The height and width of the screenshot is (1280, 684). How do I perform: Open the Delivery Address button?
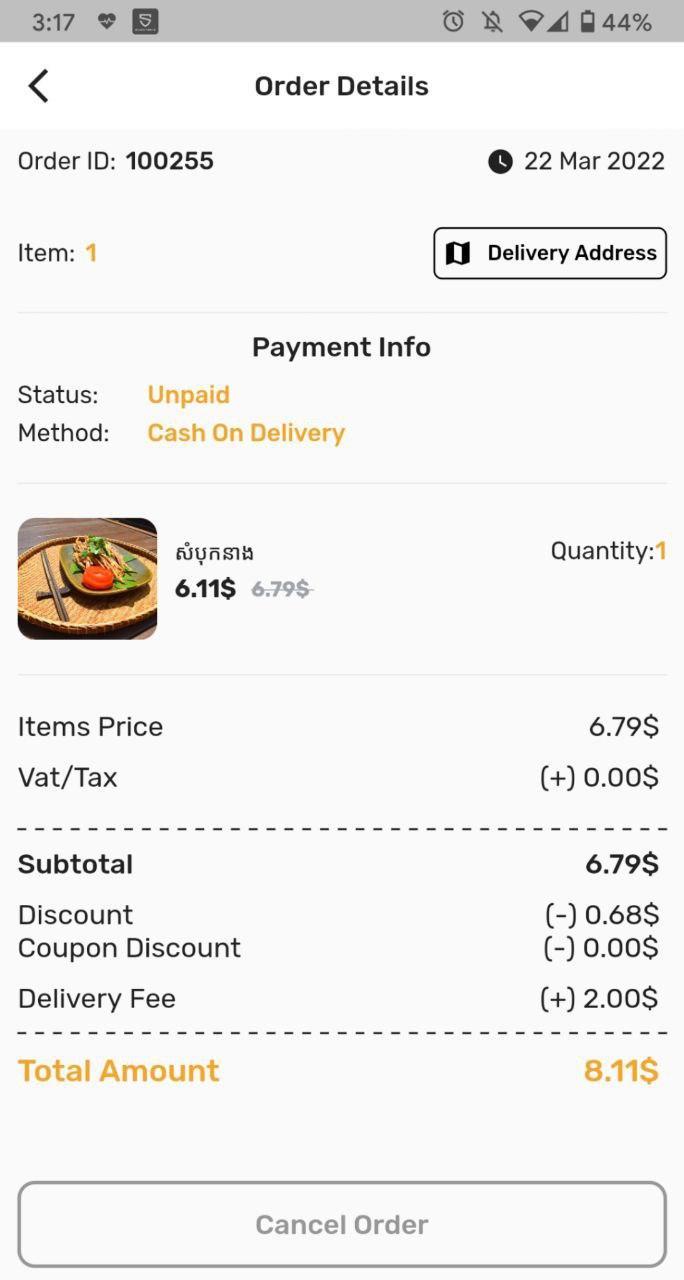(550, 253)
